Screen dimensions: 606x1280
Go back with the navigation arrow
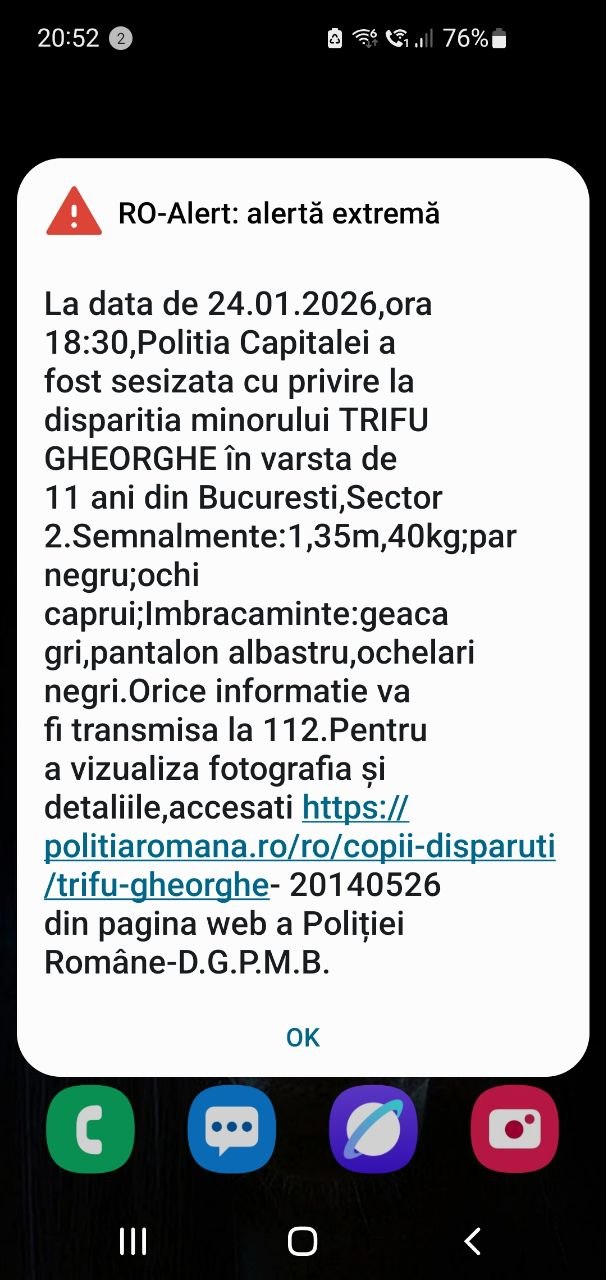(473, 1241)
